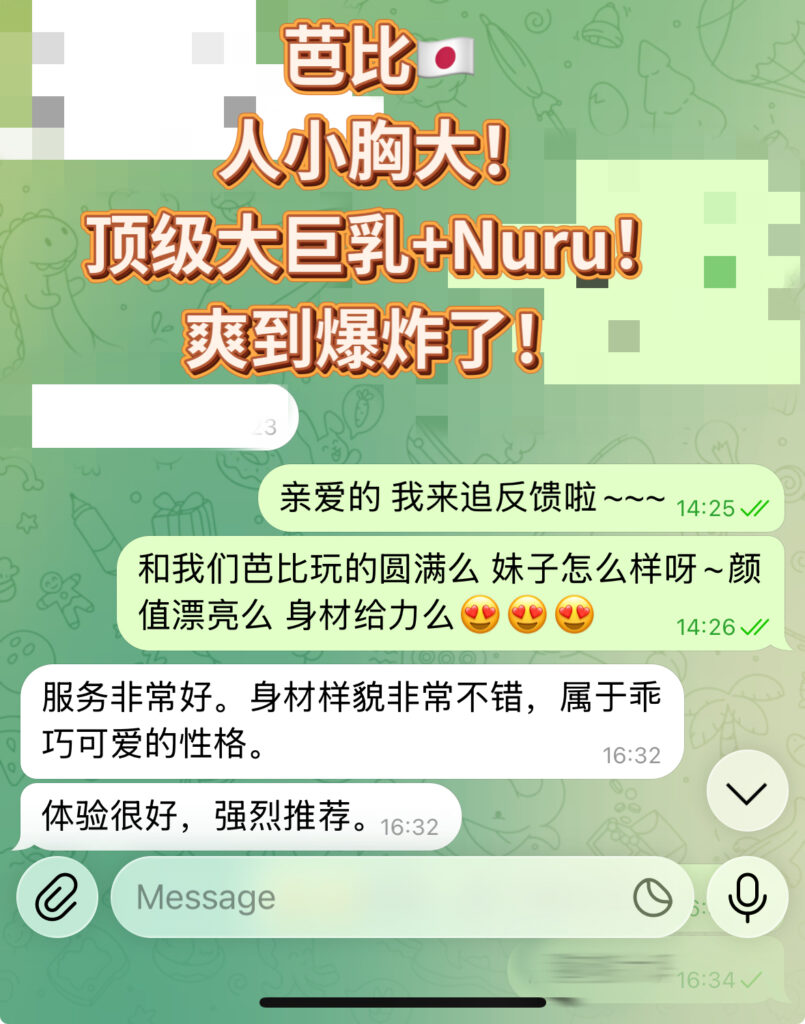The width and height of the screenshot is (805, 1024).
Task: Tap the paperclip attach icon
Action: click(x=57, y=897)
